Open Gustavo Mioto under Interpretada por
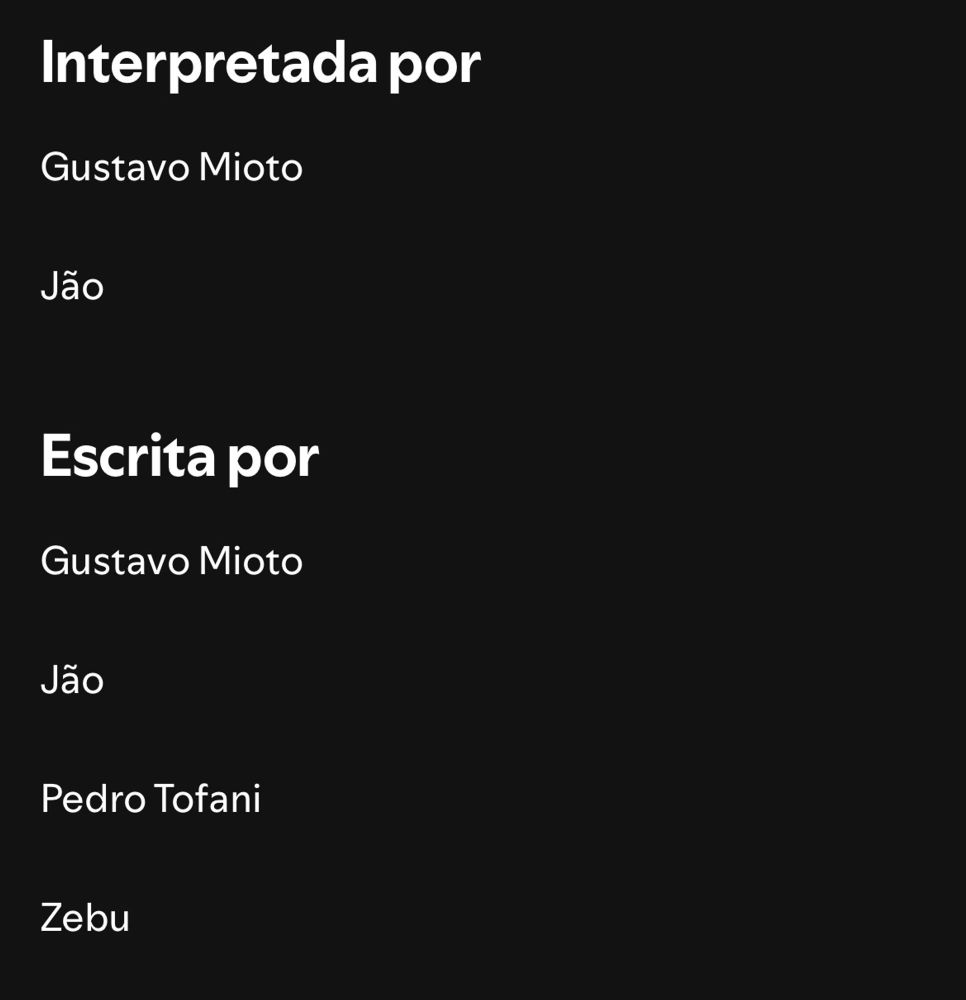 [x=171, y=167]
